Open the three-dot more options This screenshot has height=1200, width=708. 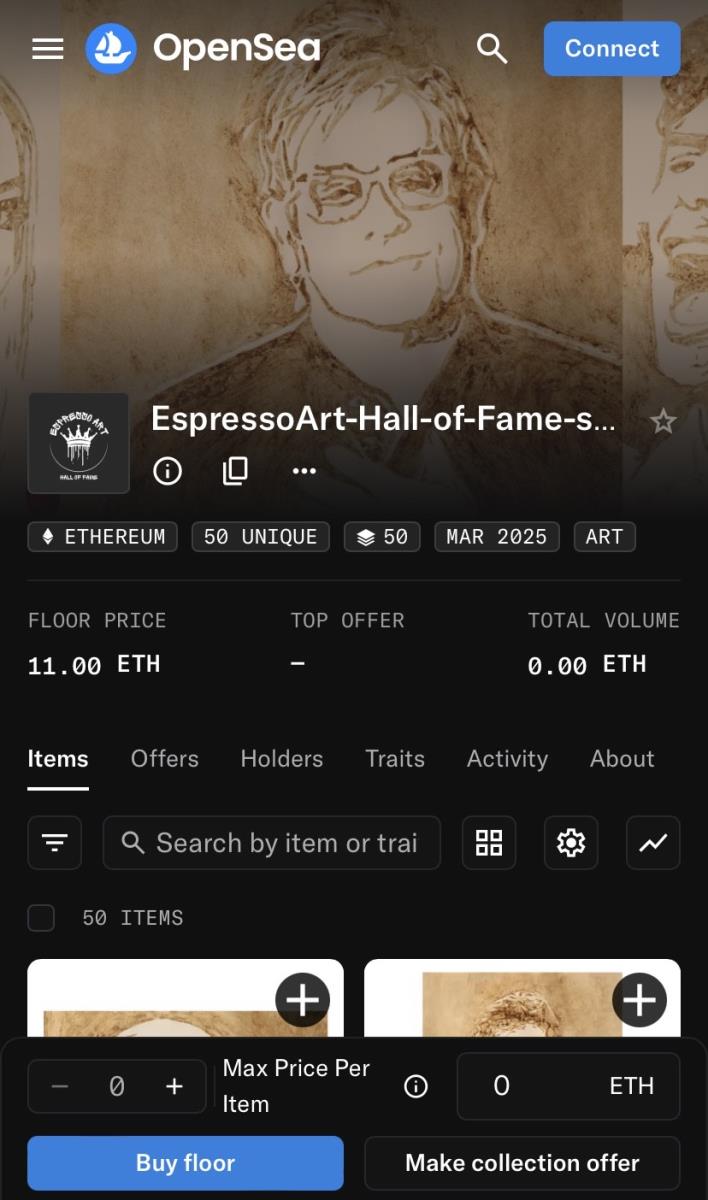(304, 471)
